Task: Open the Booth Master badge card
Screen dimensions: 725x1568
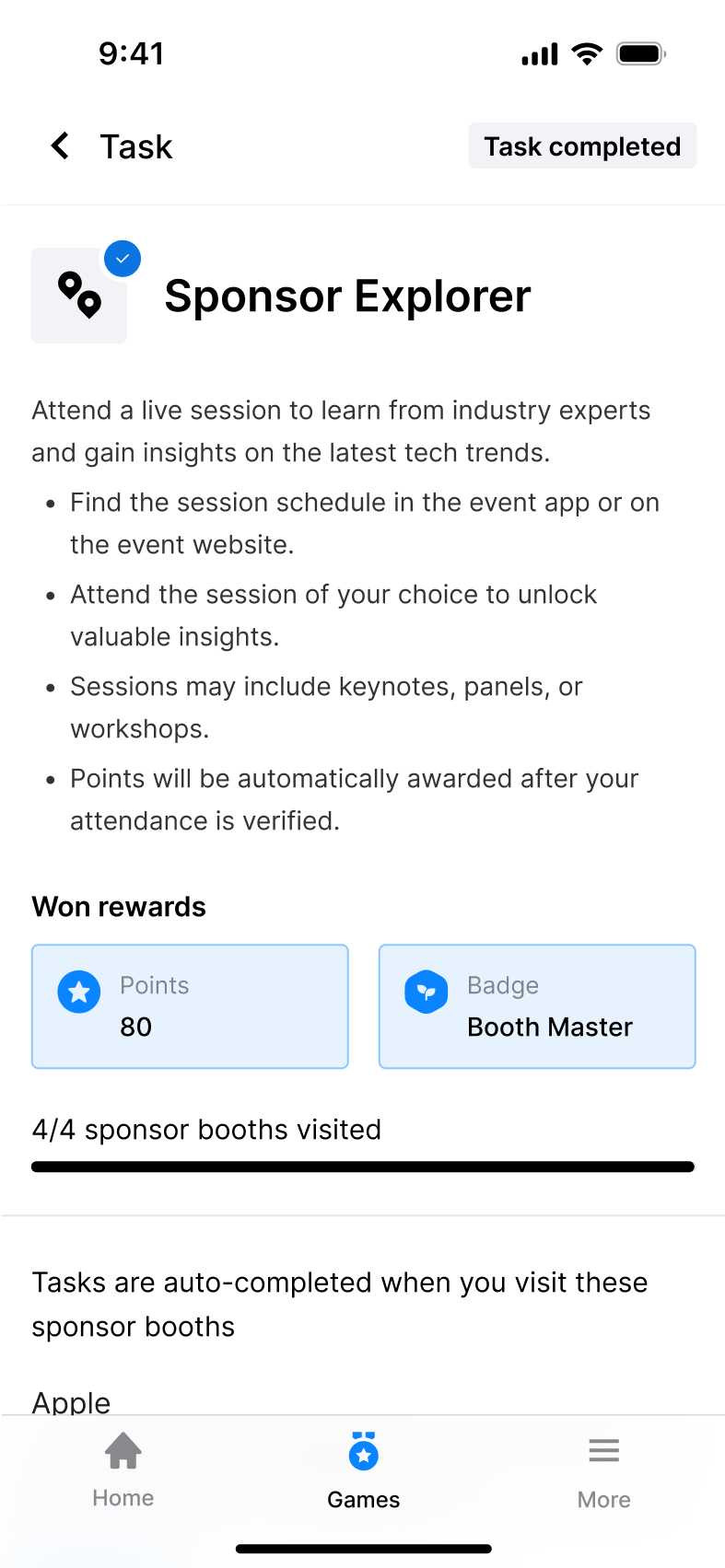Action: tap(537, 1006)
